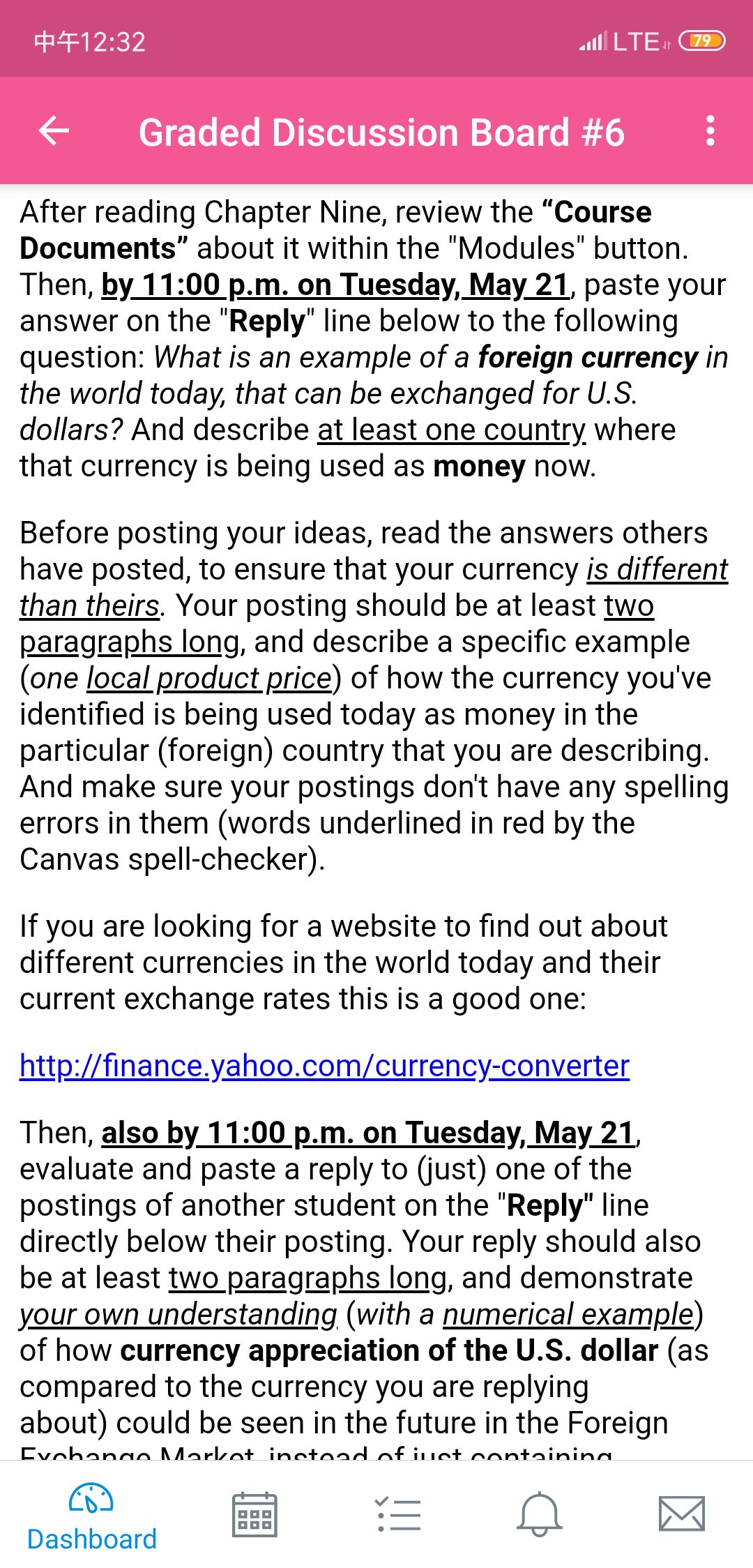The width and height of the screenshot is (753, 1568).
Task: Open the Calendar tab
Action: pyautogui.click(x=254, y=1514)
